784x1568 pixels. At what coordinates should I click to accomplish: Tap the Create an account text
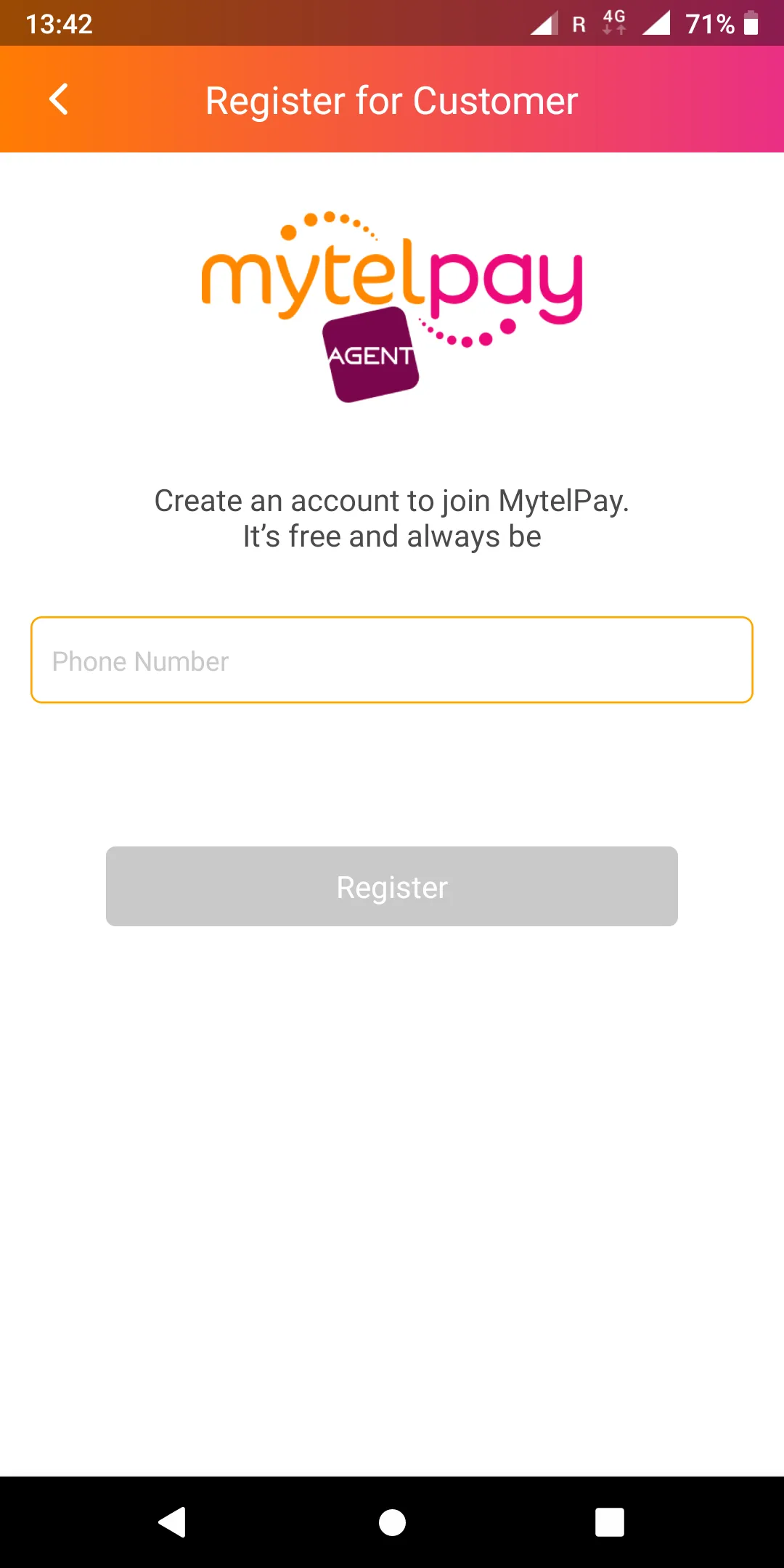(392, 517)
